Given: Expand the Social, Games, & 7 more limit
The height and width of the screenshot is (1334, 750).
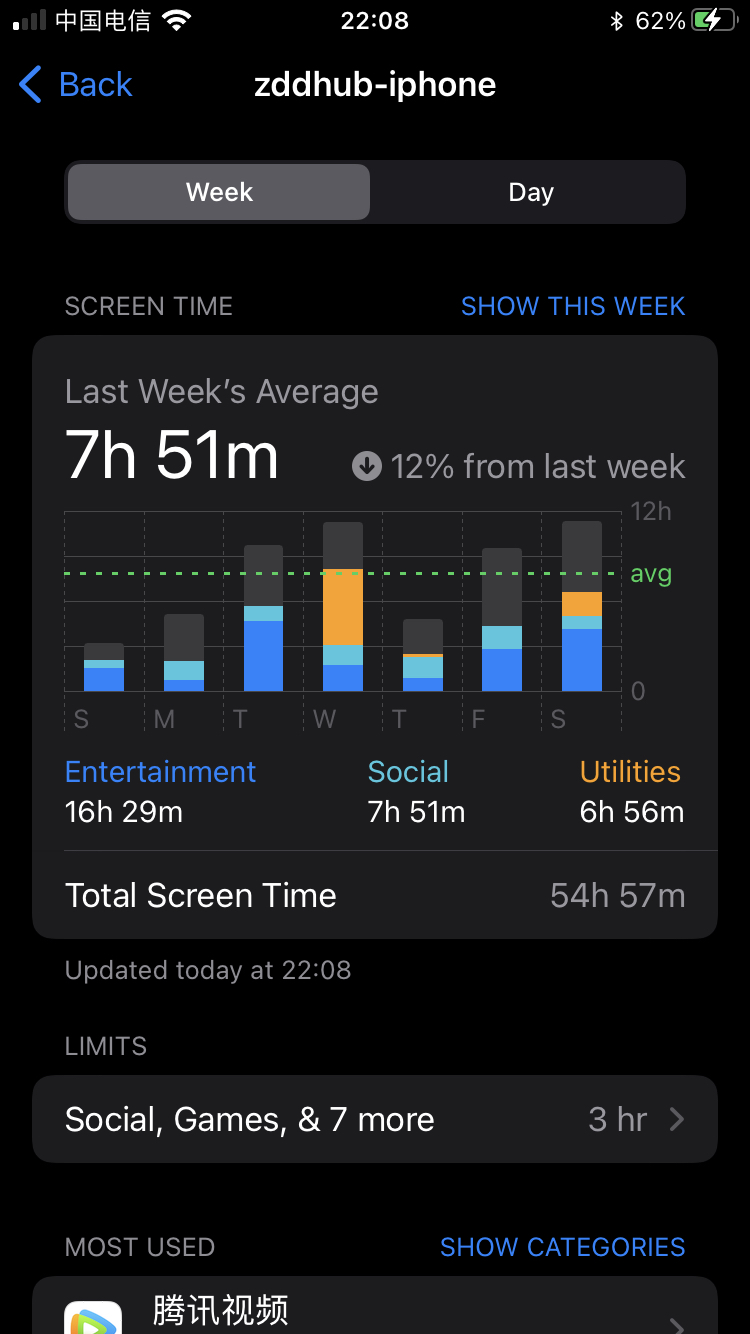Looking at the screenshot, I should tap(375, 1119).
